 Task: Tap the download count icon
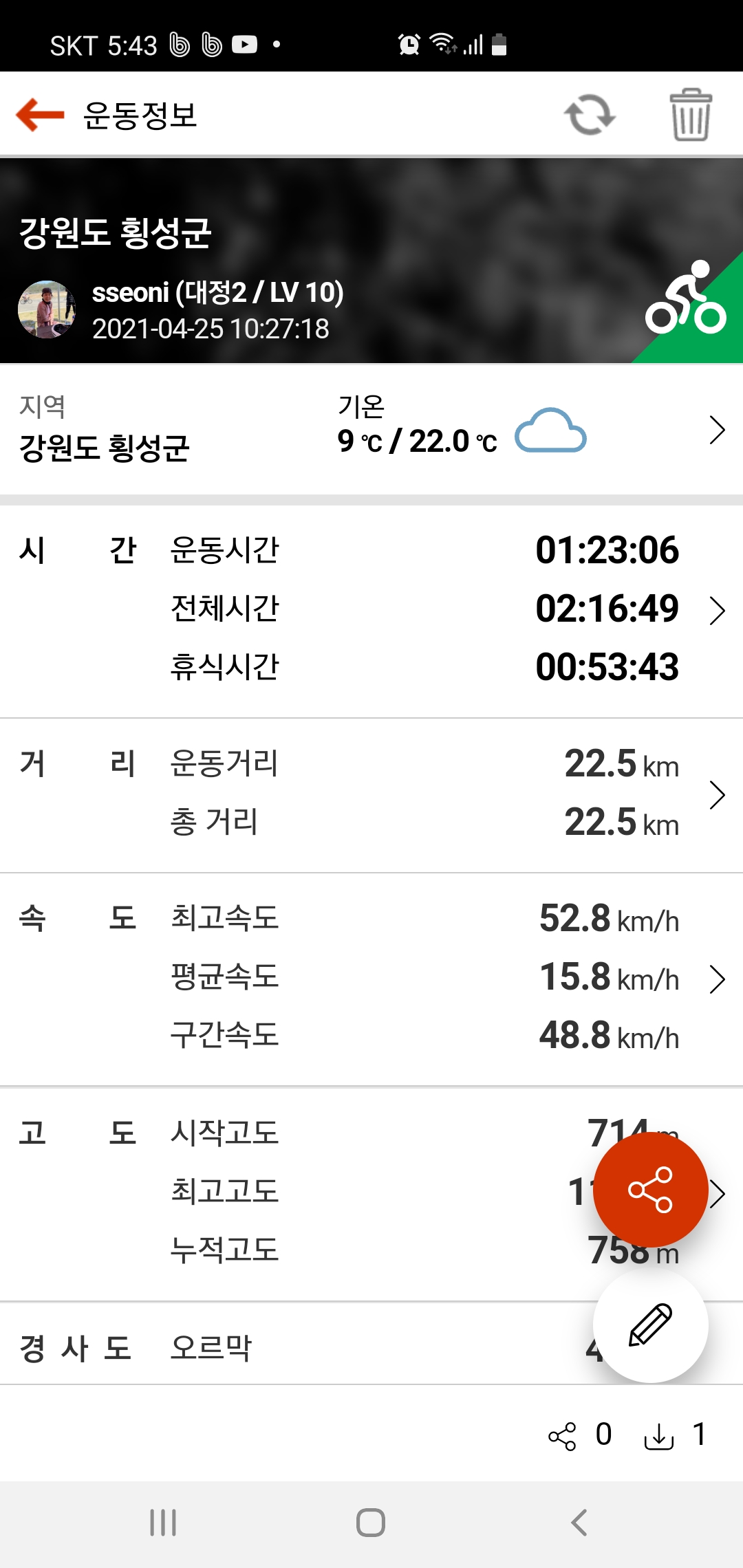[x=658, y=1436]
